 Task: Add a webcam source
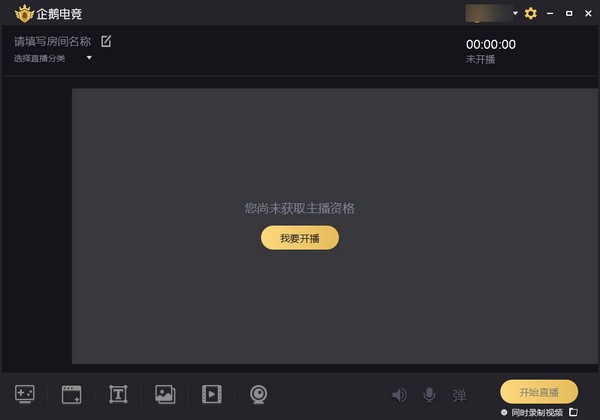pos(258,394)
